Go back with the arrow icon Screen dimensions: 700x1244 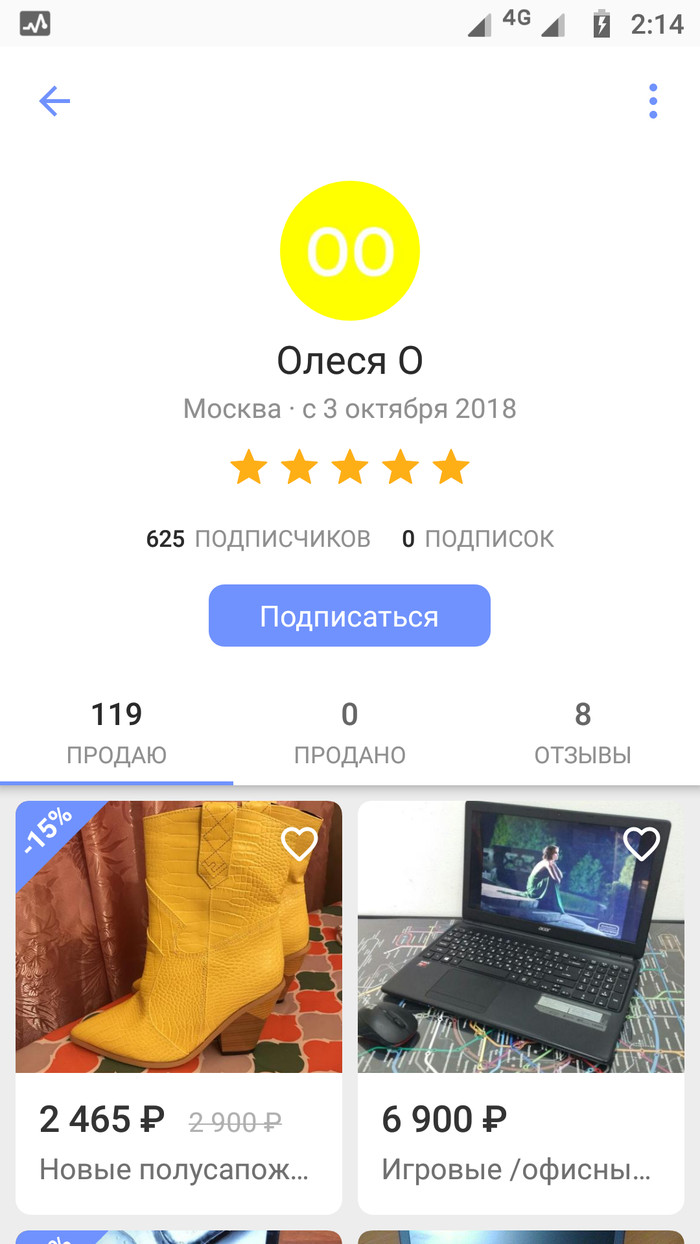54,101
